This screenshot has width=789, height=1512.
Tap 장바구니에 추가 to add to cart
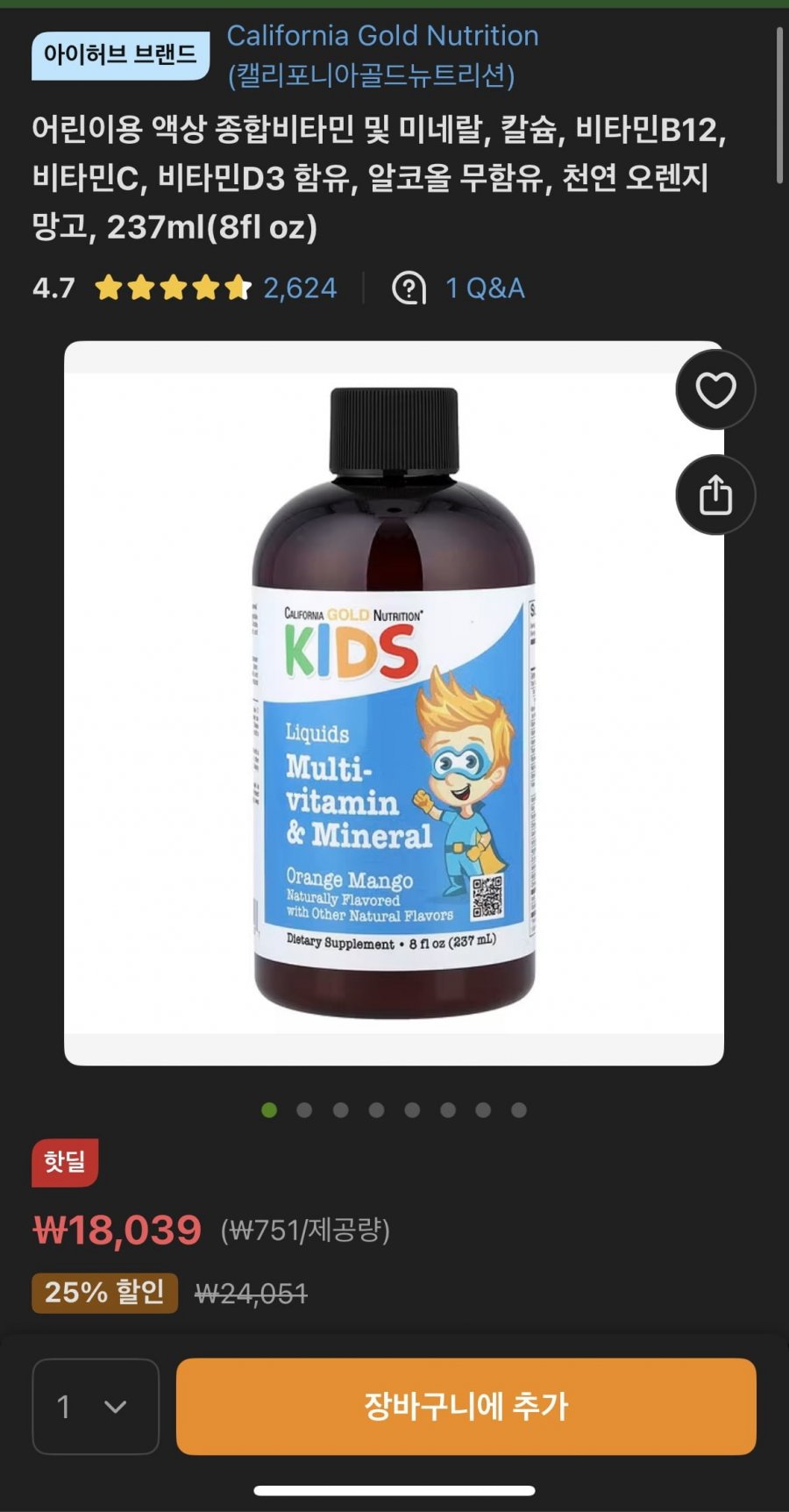[466, 1407]
